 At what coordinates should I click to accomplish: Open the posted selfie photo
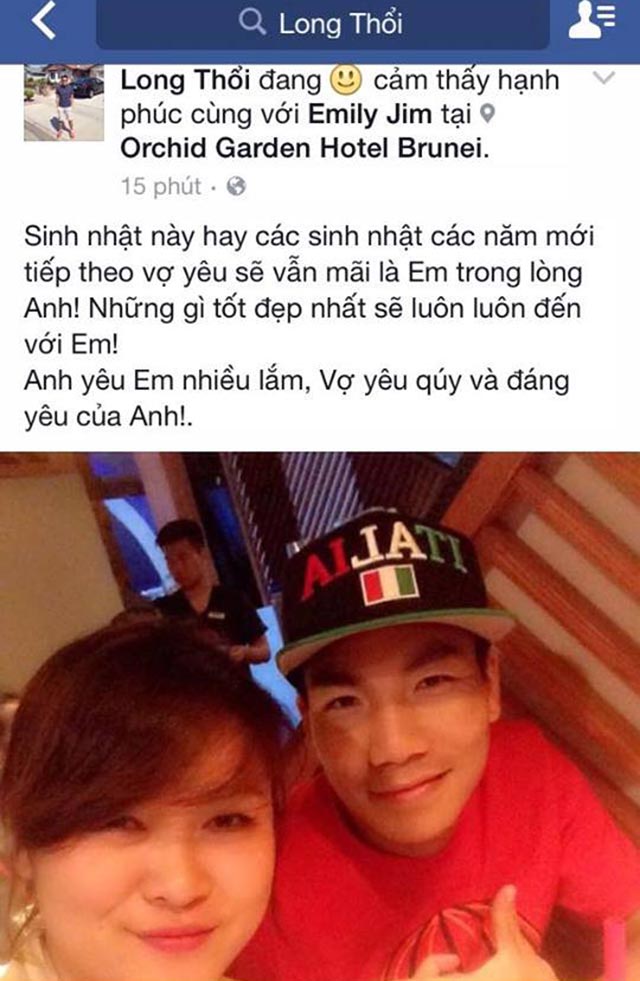click(320, 715)
